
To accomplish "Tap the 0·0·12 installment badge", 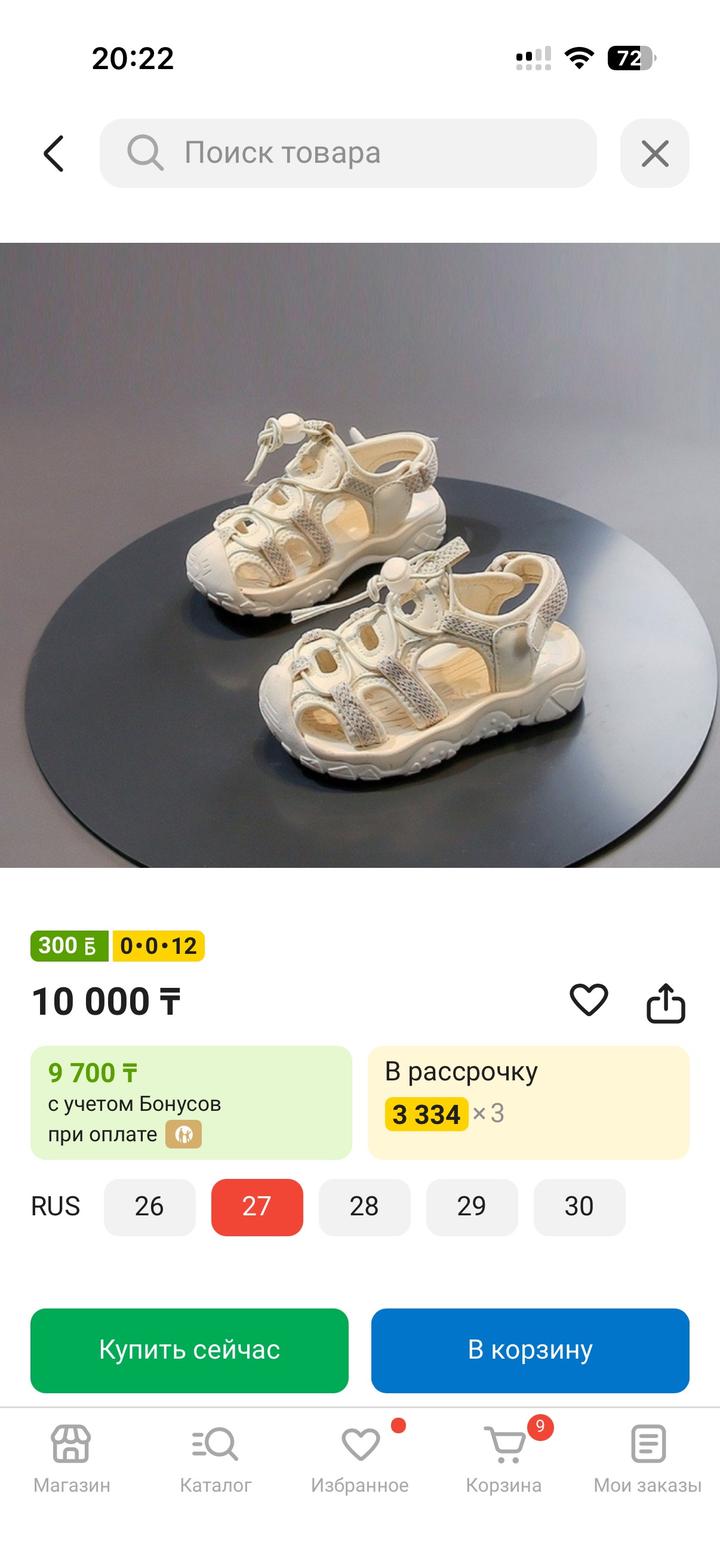I will tap(157, 945).
